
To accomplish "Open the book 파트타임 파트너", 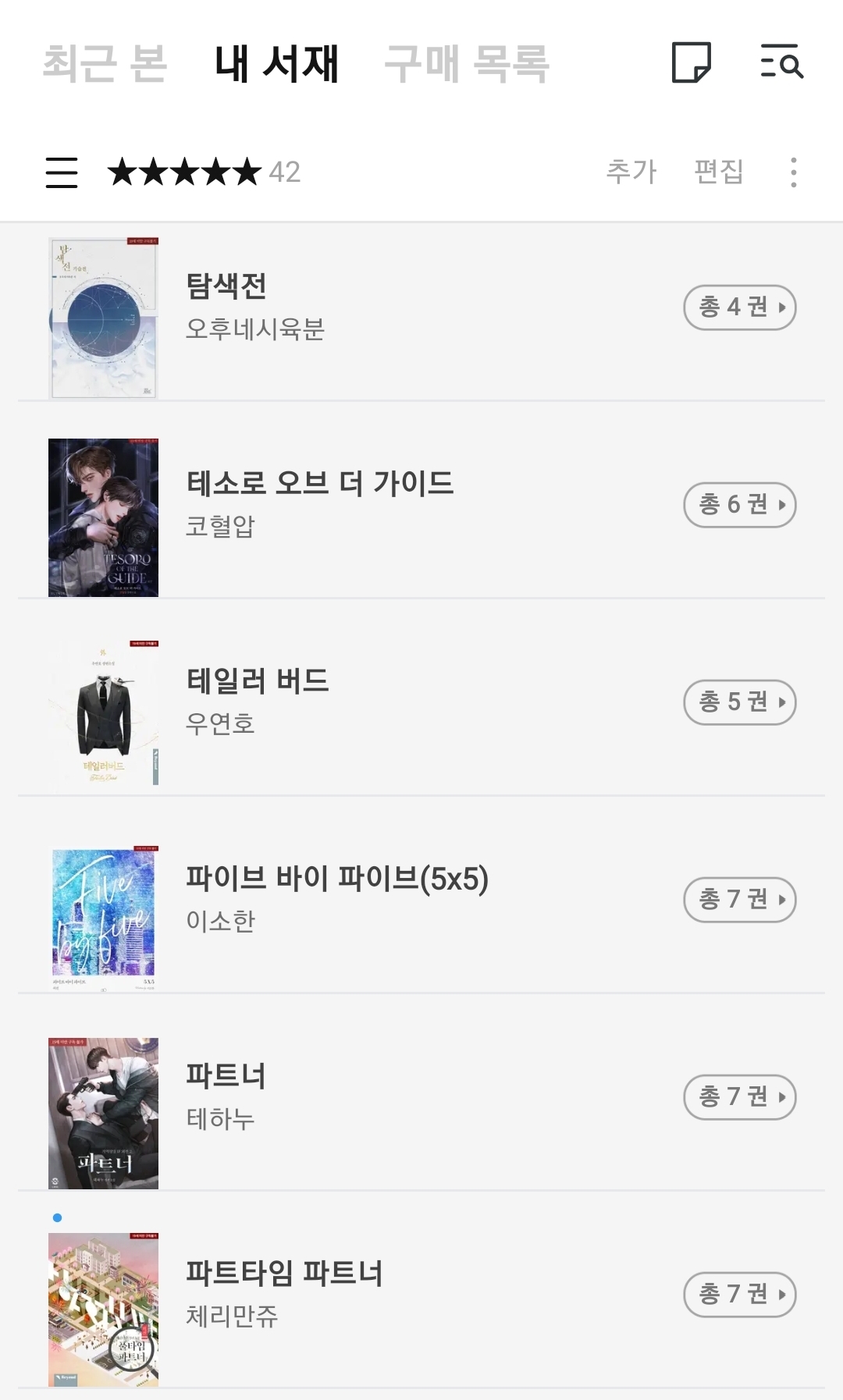I will coord(284,1274).
